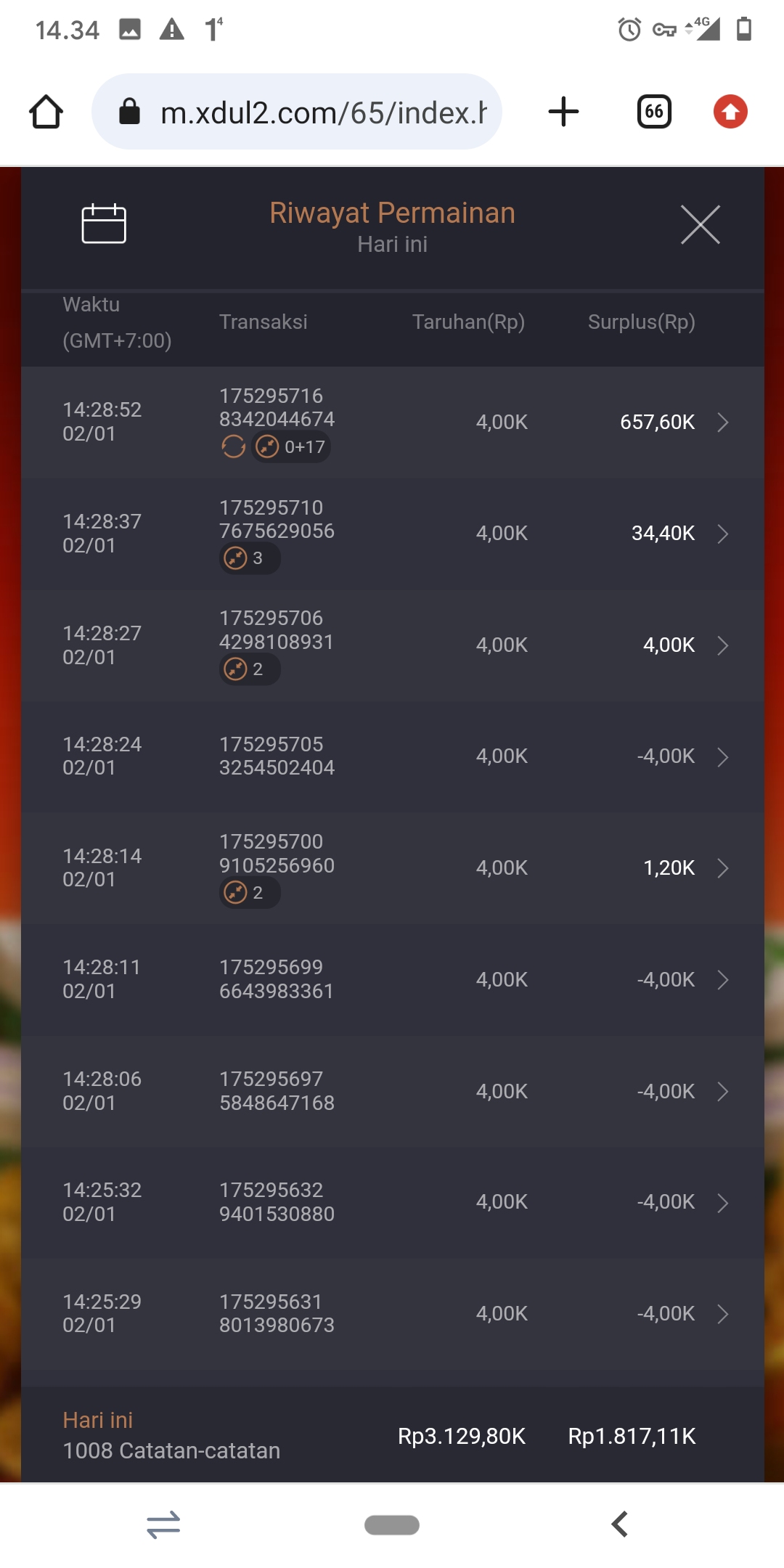Close the Riwayat Permainan panel

pos(700,224)
